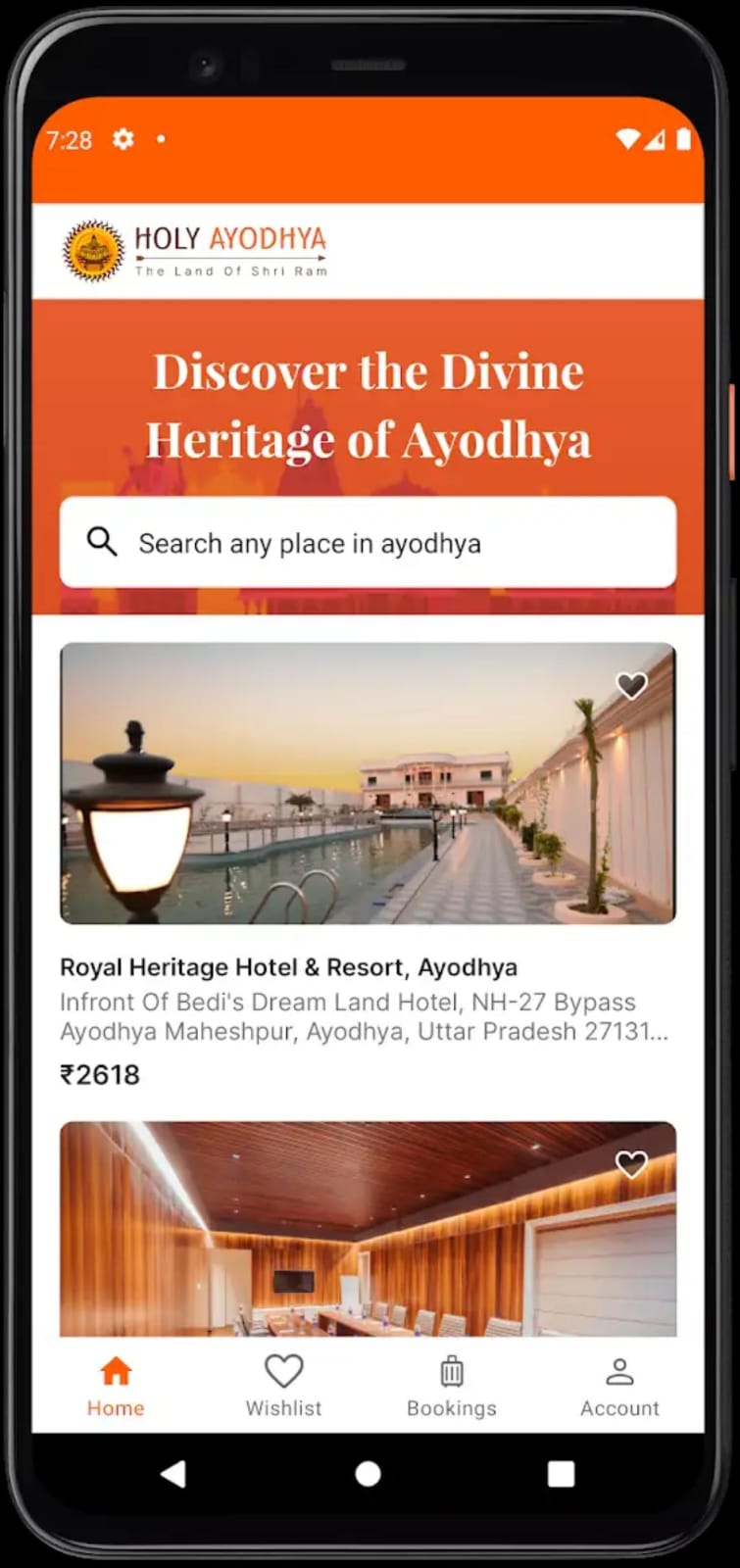Switch to the Wishlist tab
Viewport: 740px width, 1568px height.
point(283,1386)
